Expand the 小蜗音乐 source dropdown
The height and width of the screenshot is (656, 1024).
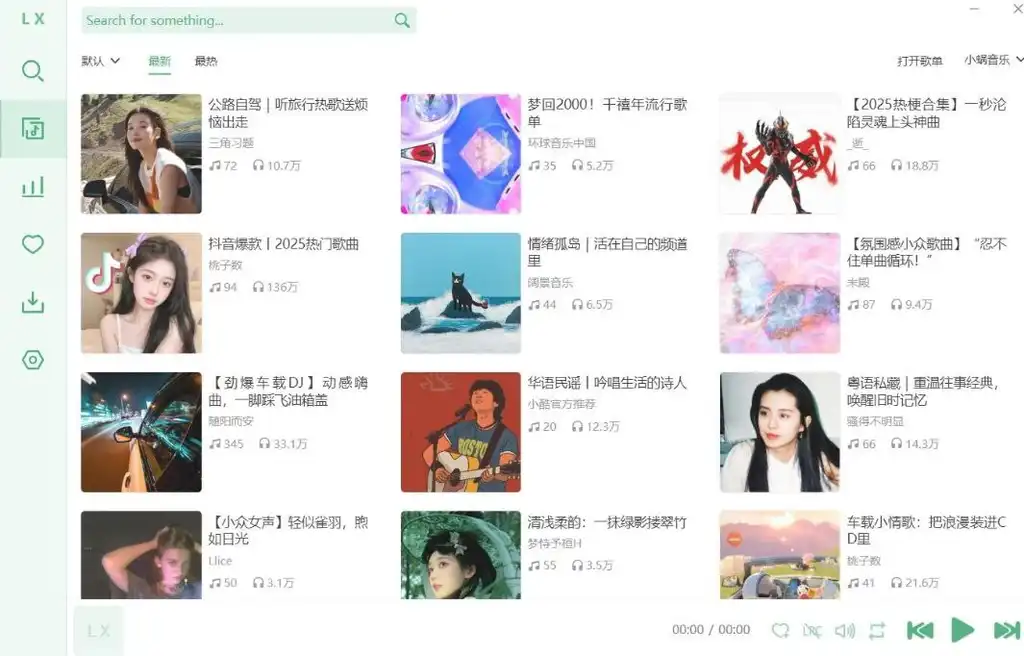point(993,60)
